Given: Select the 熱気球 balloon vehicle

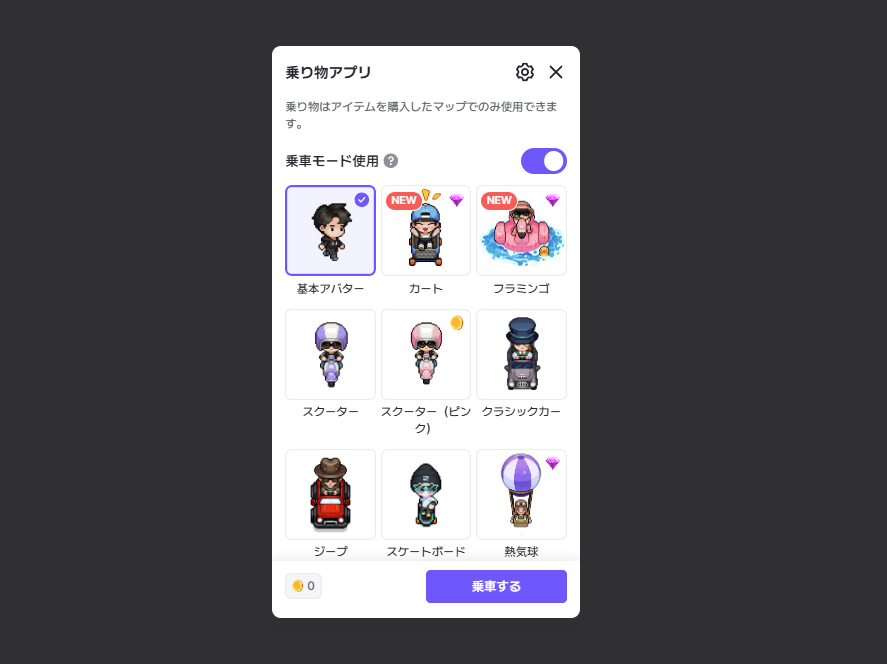Looking at the screenshot, I should [x=521, y=494].
